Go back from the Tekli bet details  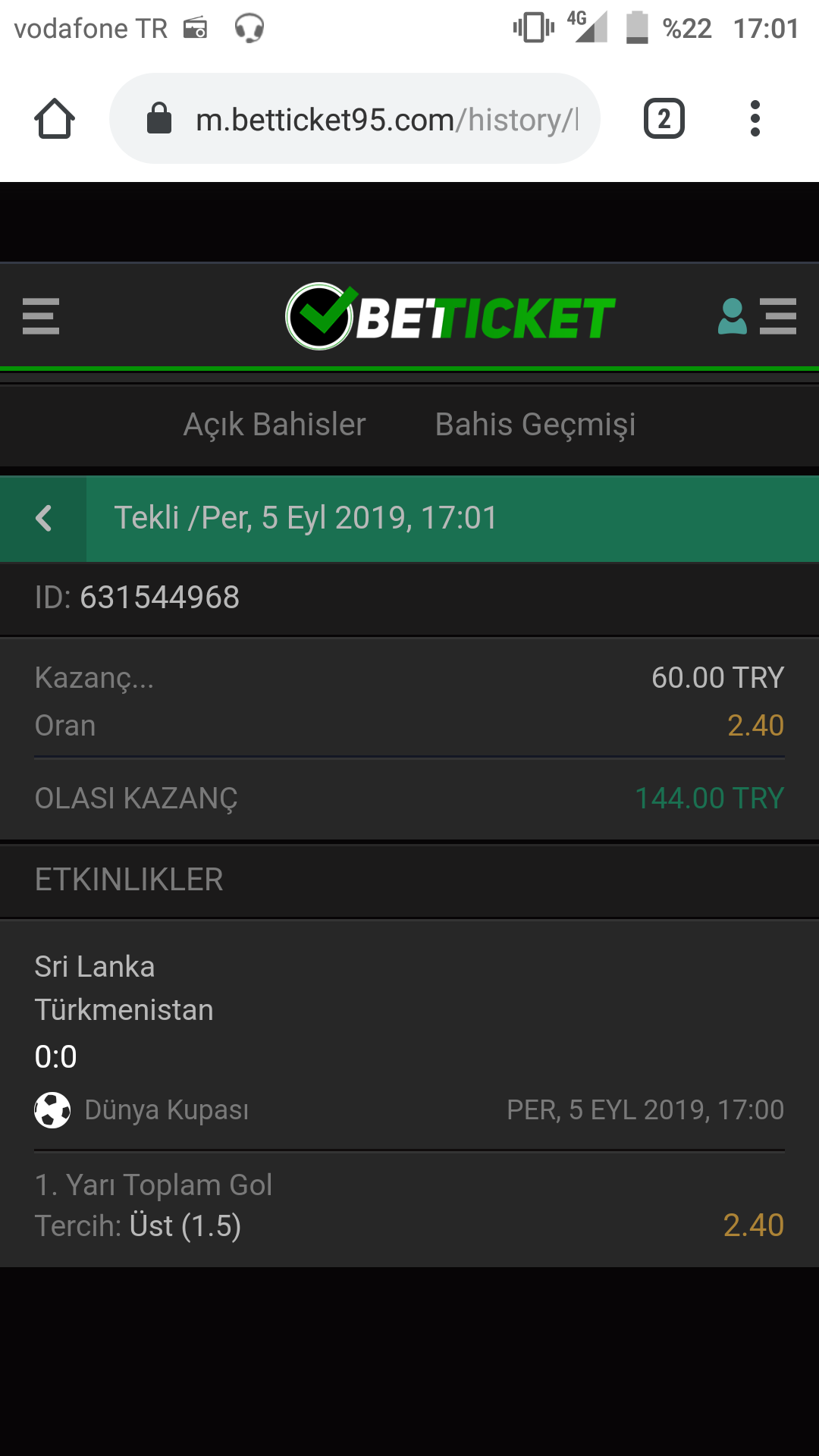coord(44,519)
